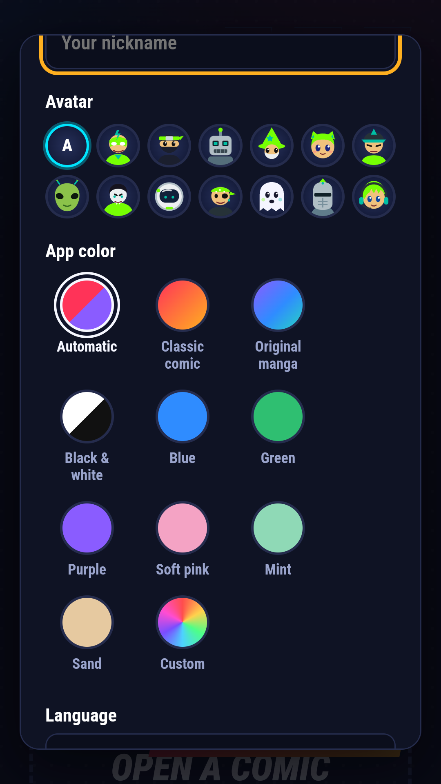Pick the green alien avatar
Image resolution: width=441 pixels, height=784 pixels.
[67, 196]
